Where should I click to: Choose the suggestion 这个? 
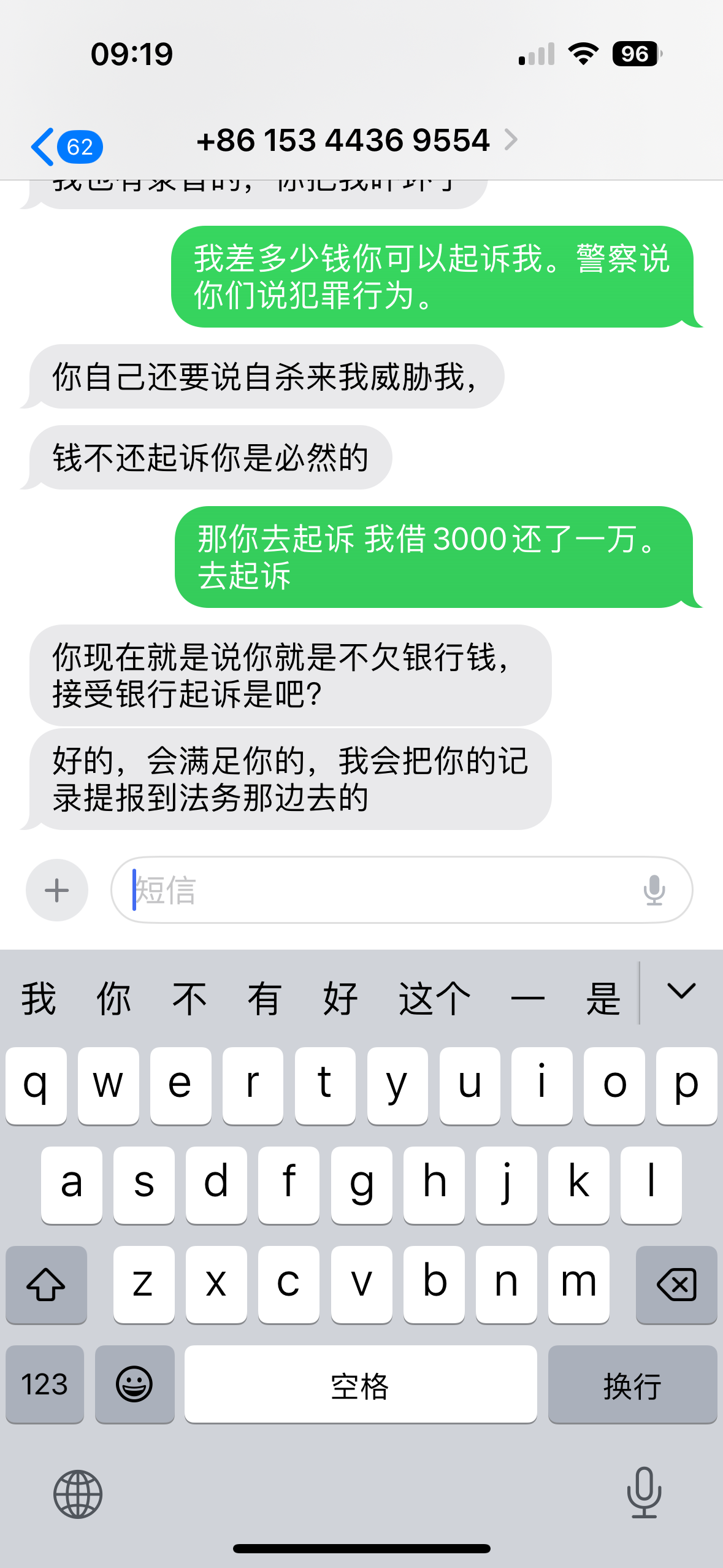pyautogui.click(x=434, y=999)
